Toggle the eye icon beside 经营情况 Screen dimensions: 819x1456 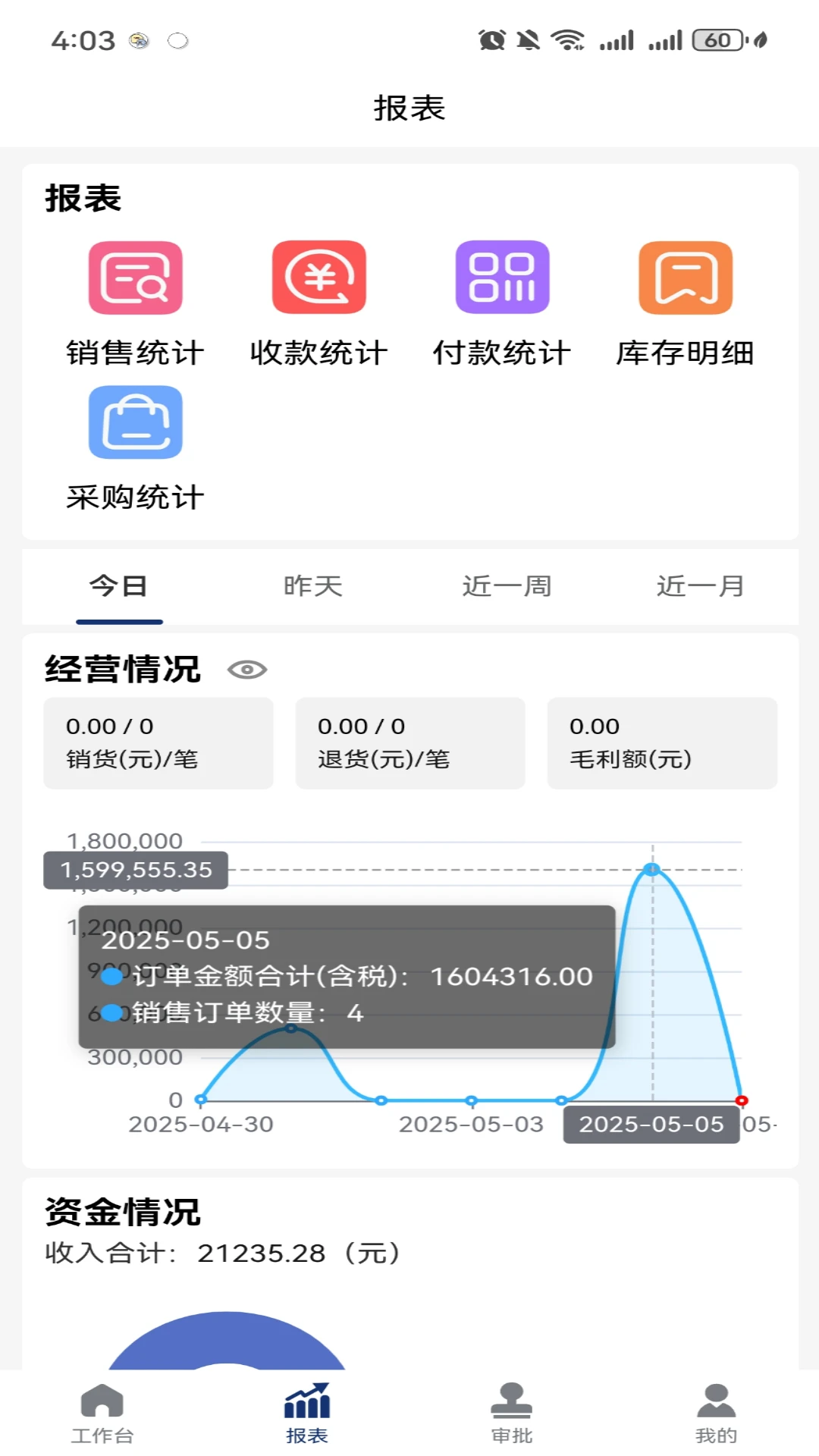[x=248, y=670]
